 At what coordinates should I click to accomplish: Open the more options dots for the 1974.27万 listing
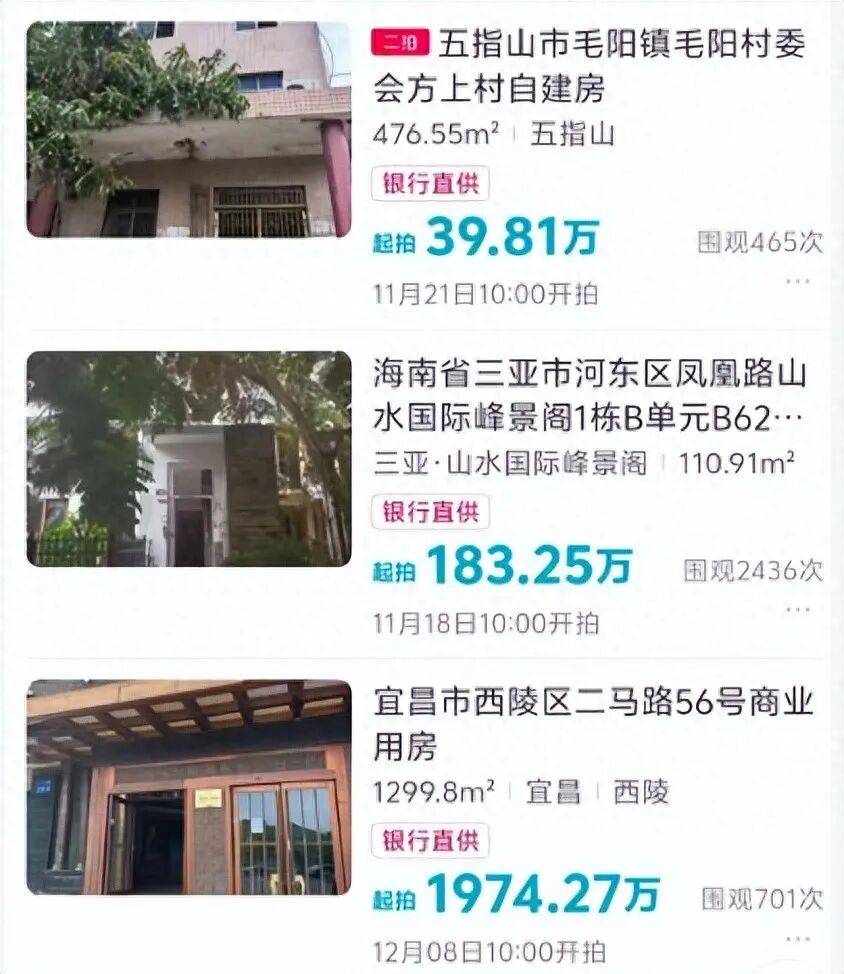click(x=797, y=939)
